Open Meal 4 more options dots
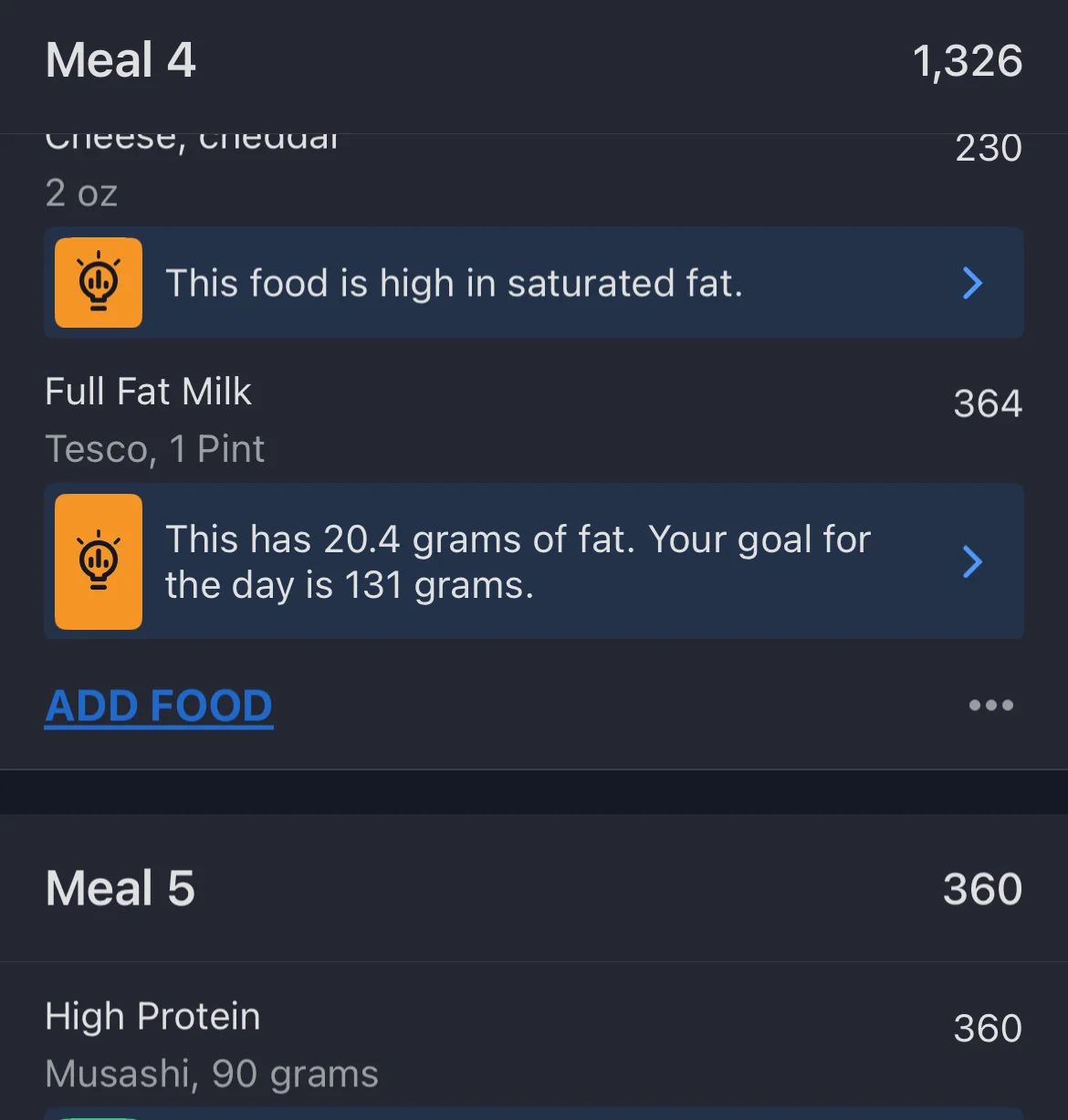1068x1120 pixels. 990,706
